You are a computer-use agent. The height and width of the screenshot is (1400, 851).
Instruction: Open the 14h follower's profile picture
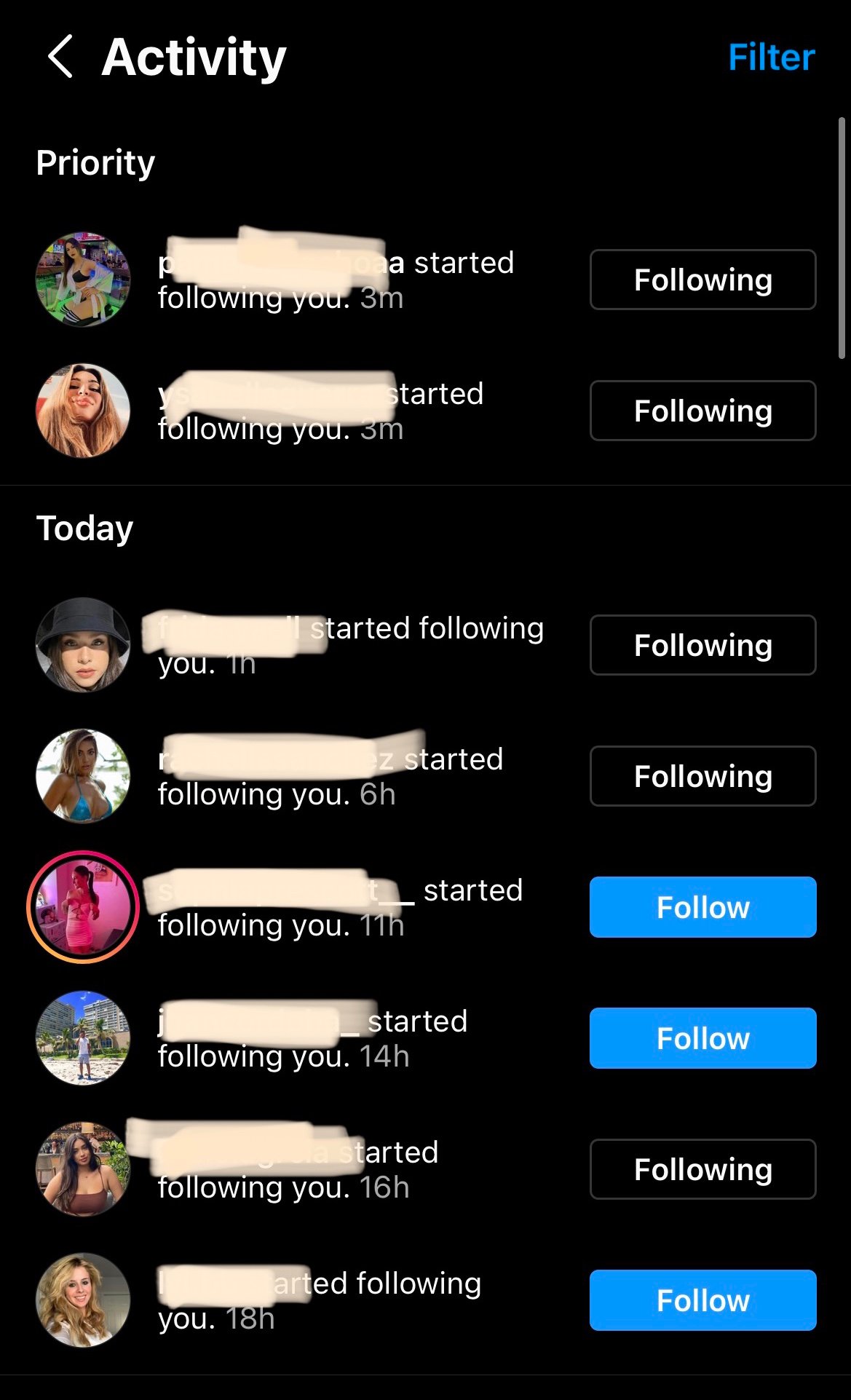click(x=83, y=1038)
